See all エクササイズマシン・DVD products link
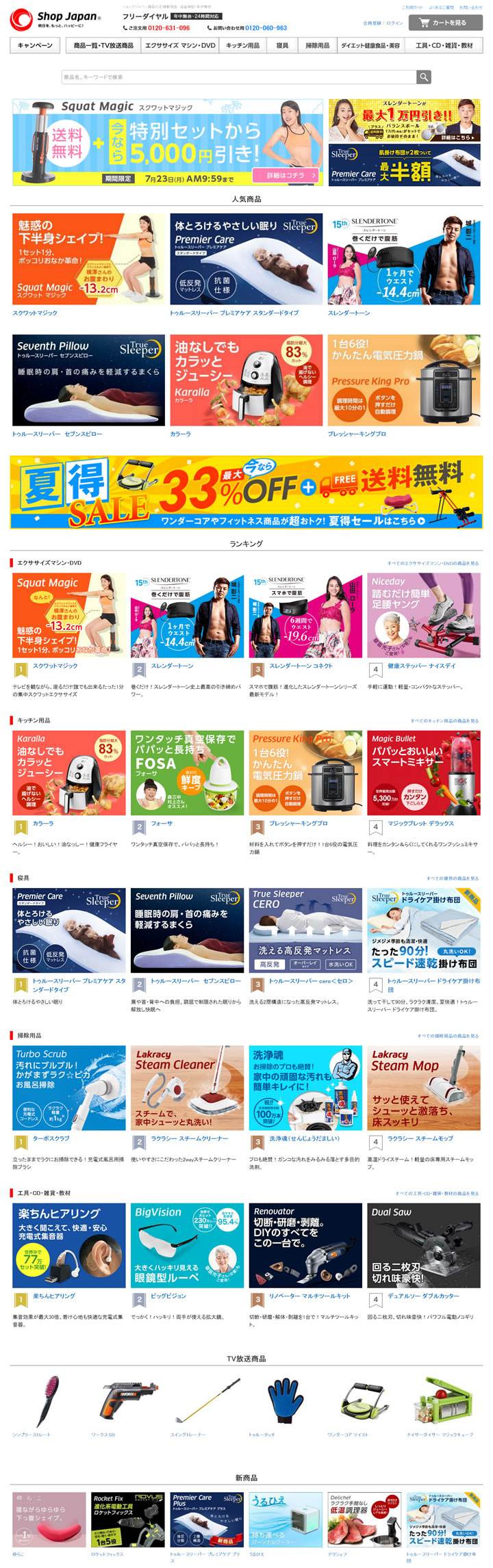493x1568 pixels. point(433,564)
